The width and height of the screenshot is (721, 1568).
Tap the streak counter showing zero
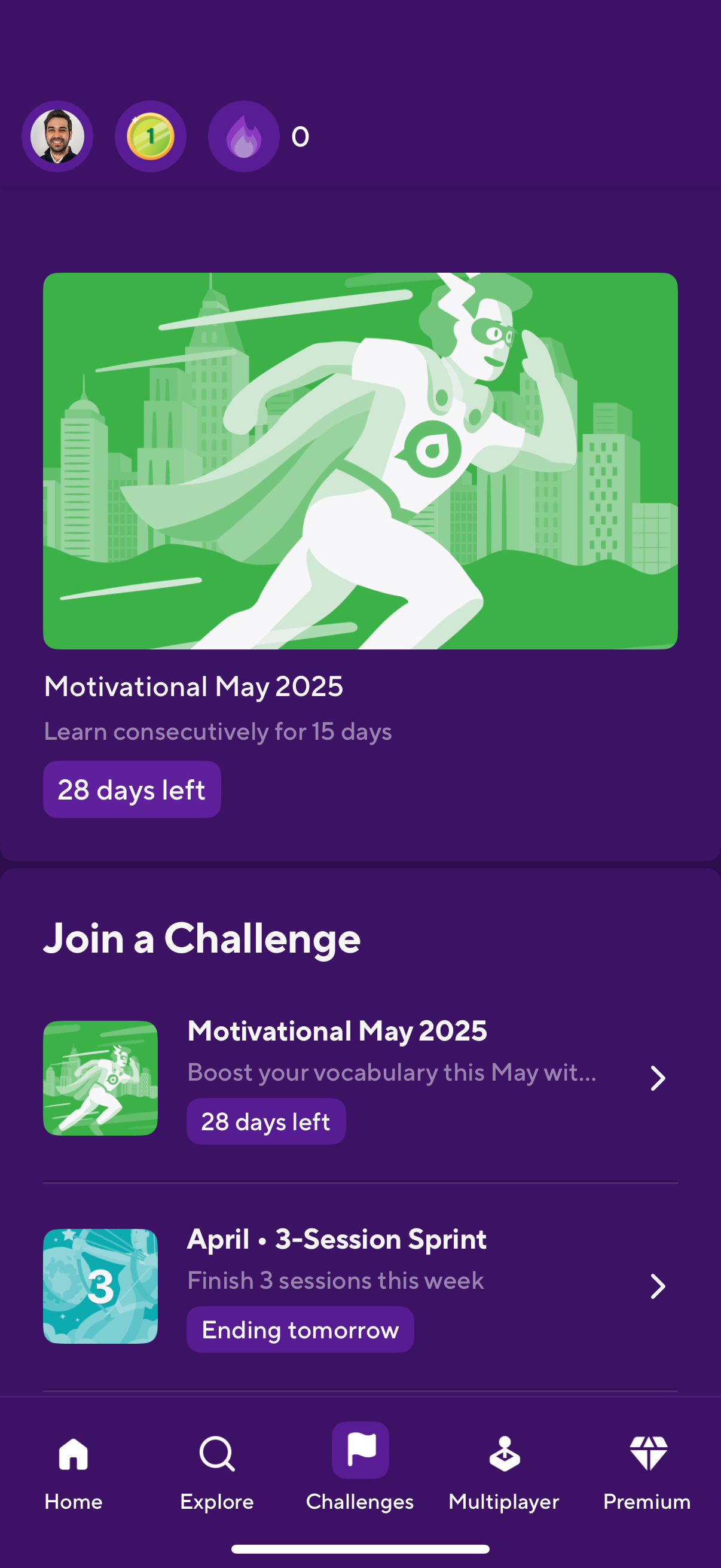[x=298, y=136]
